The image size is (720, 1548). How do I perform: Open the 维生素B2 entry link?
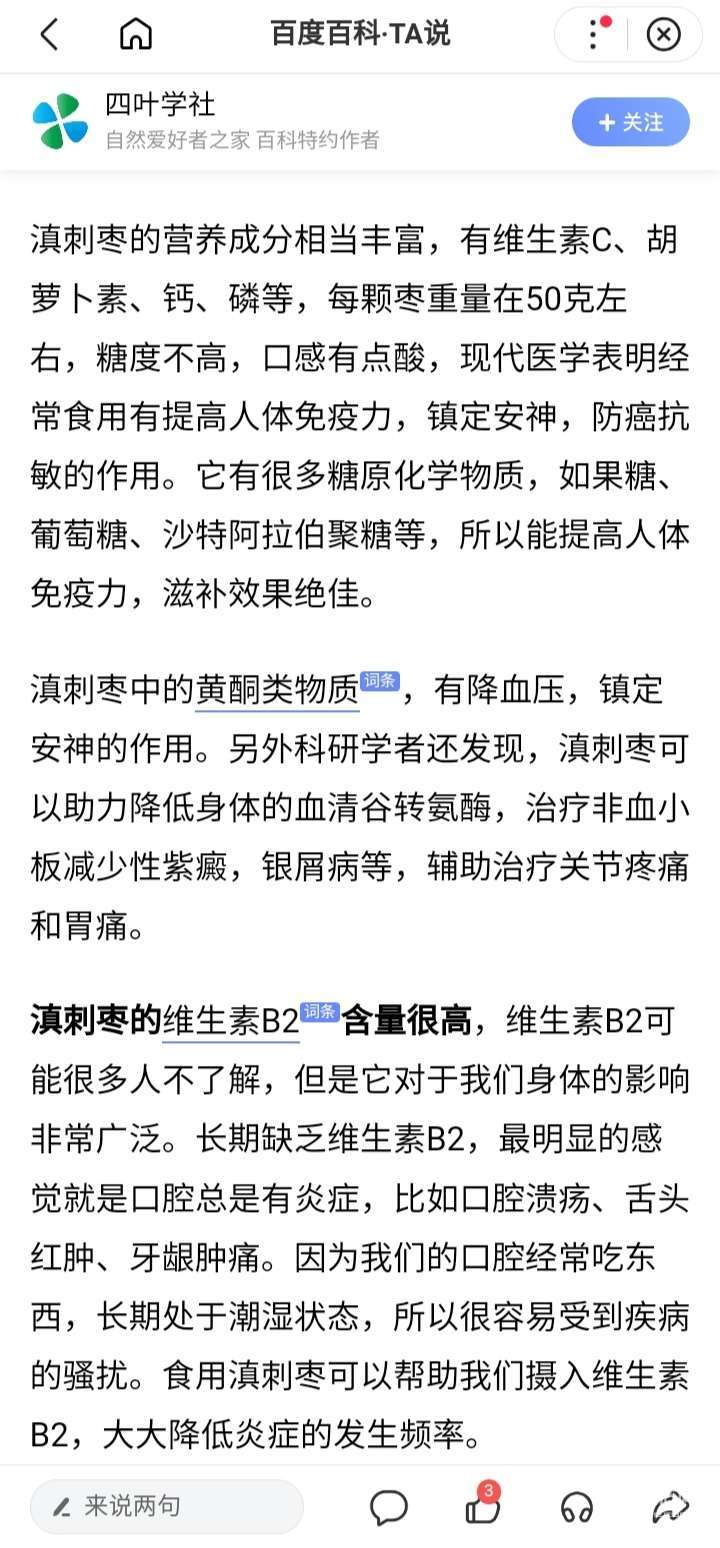pos(231,1022)
